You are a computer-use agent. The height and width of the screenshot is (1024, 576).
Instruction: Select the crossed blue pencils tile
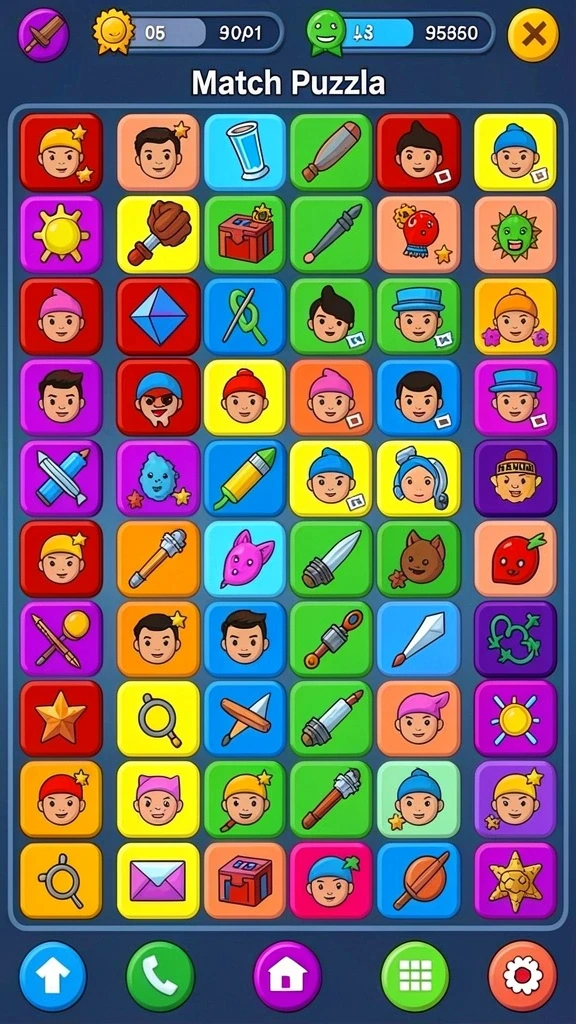[61, 478]
